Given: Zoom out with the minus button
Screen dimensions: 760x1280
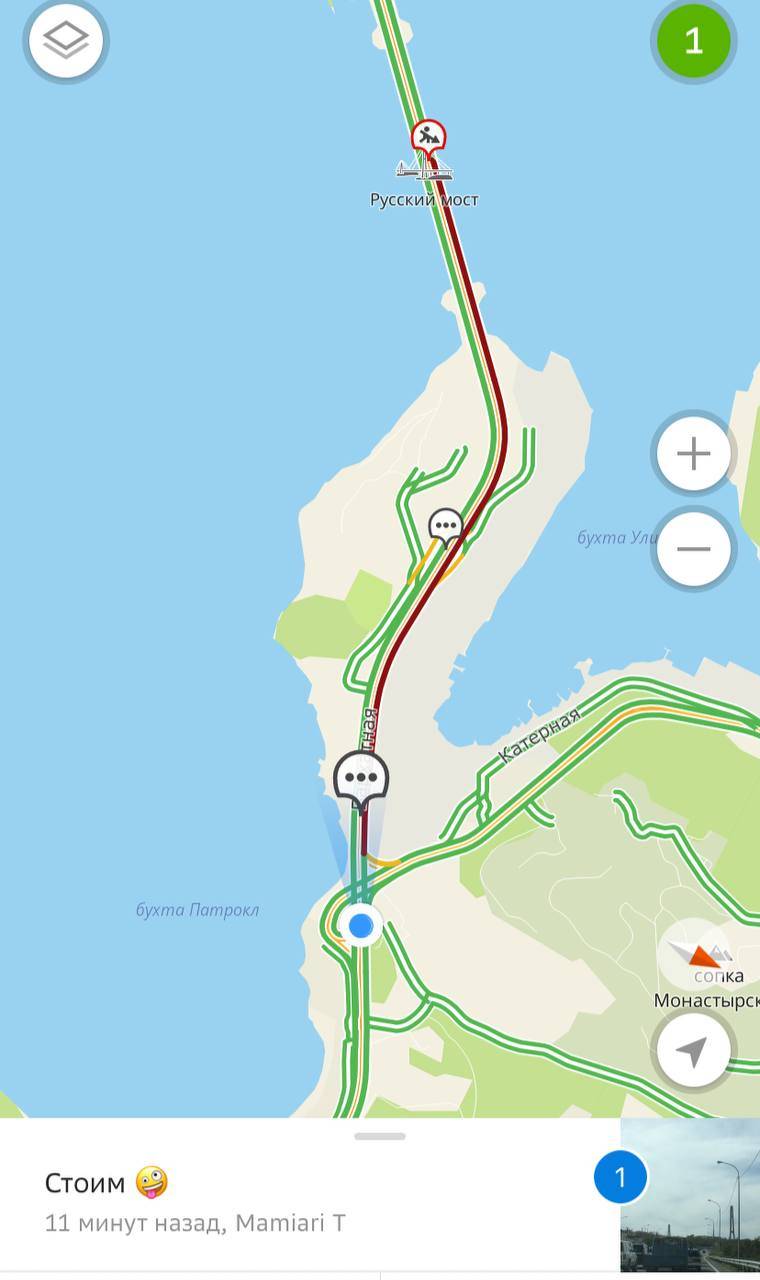Looking at the screenshot, I should pyautogui.click(x=693, y=548).
